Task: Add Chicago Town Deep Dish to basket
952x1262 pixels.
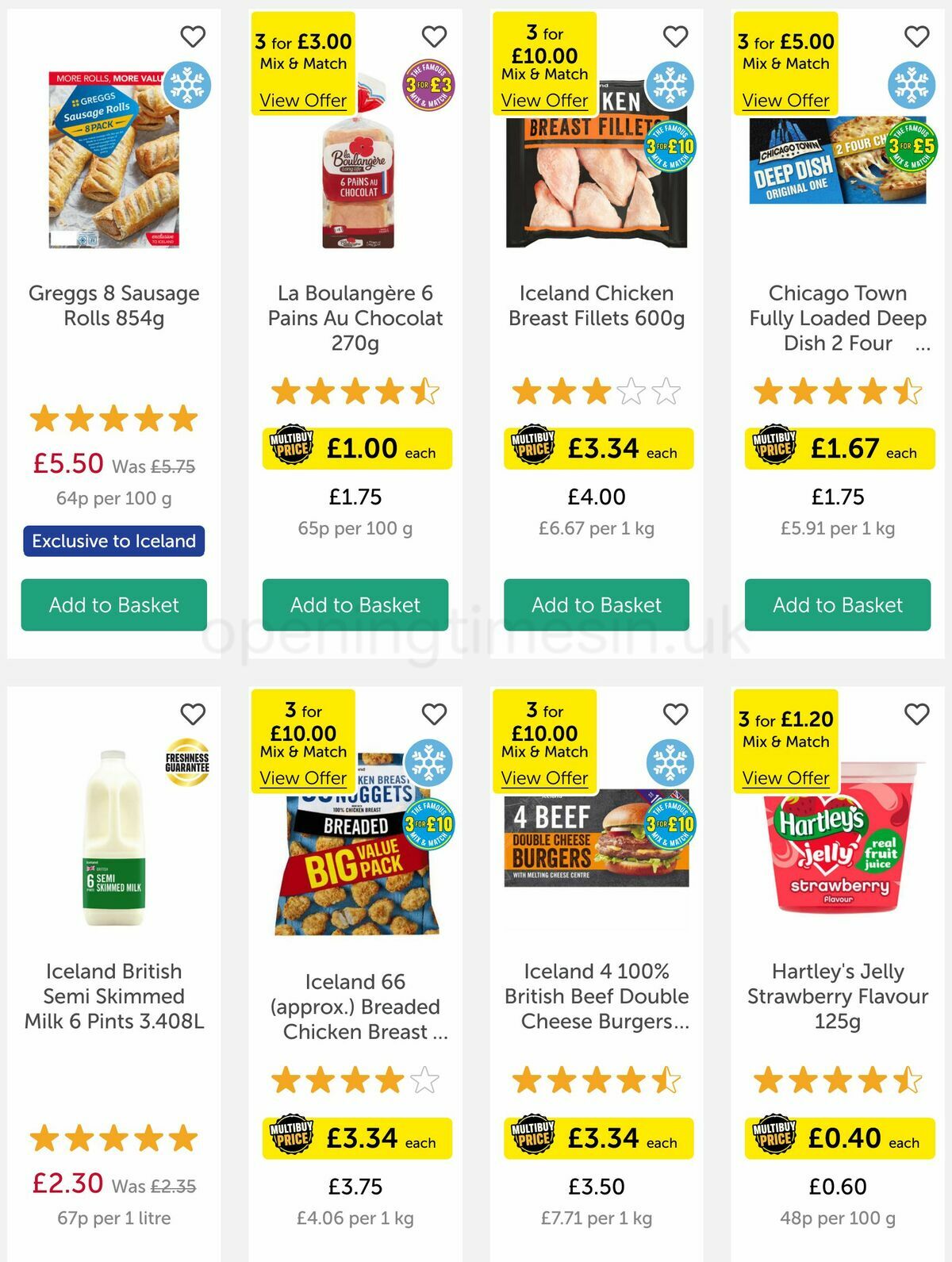Action: click(x=837, y=605)
